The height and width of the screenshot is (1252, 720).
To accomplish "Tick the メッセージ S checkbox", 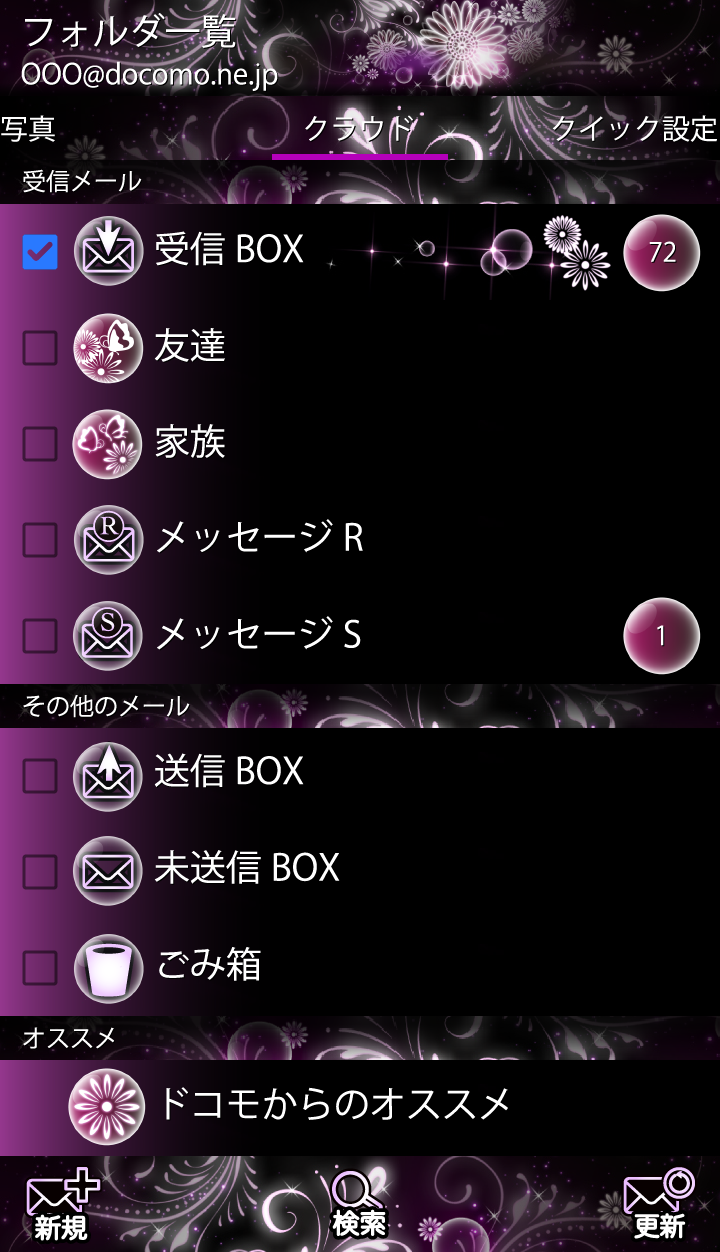I will click(40, 636).
